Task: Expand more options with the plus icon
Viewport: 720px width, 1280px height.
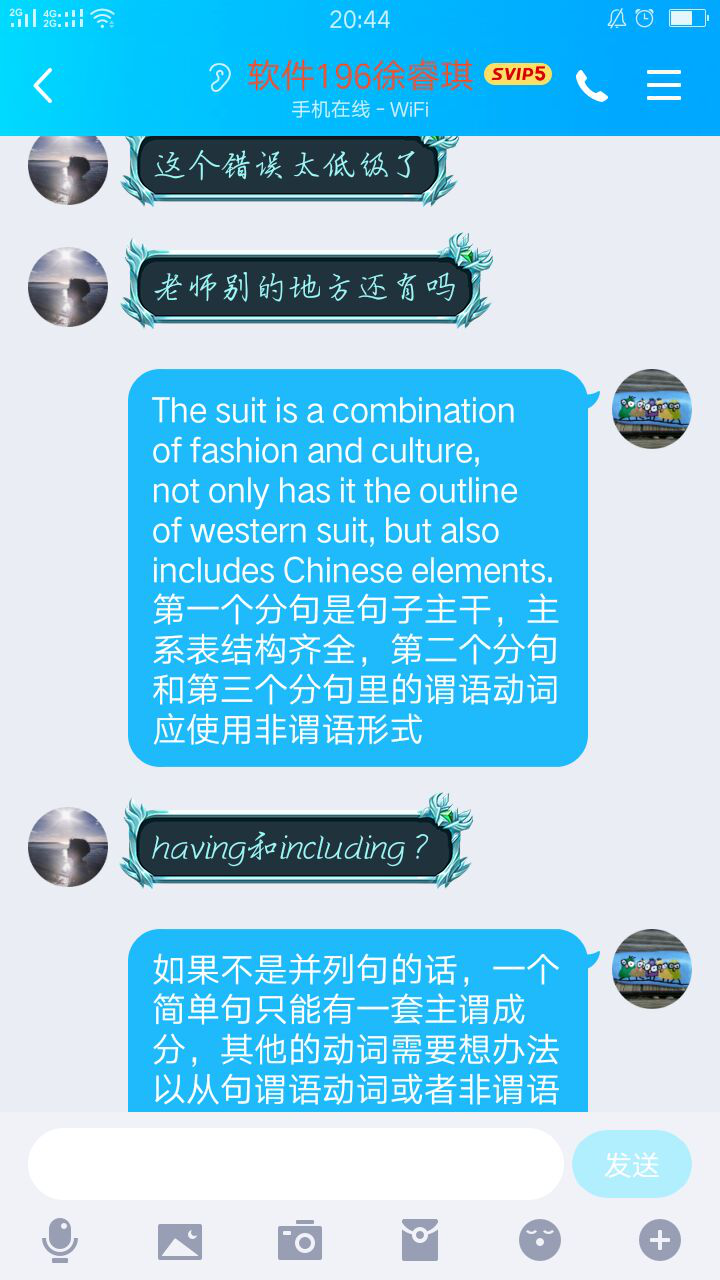Action: pos(660,1241)
